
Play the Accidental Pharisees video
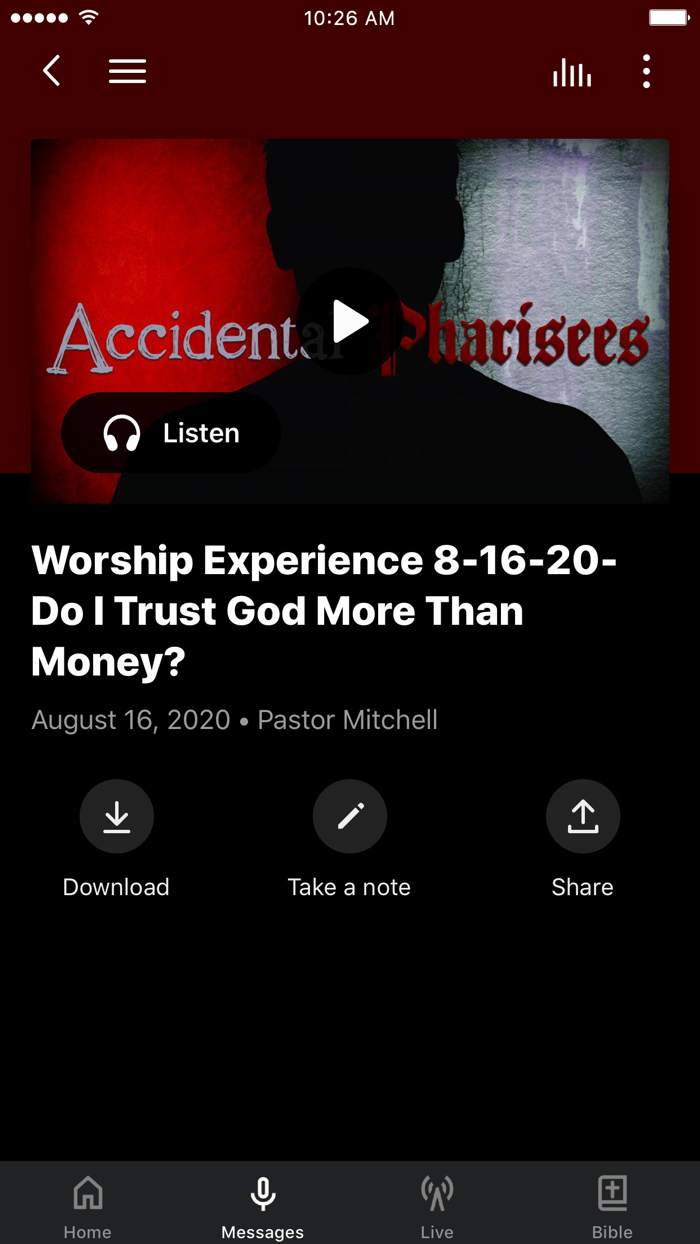pyautogui.click(x=350, y=322)
